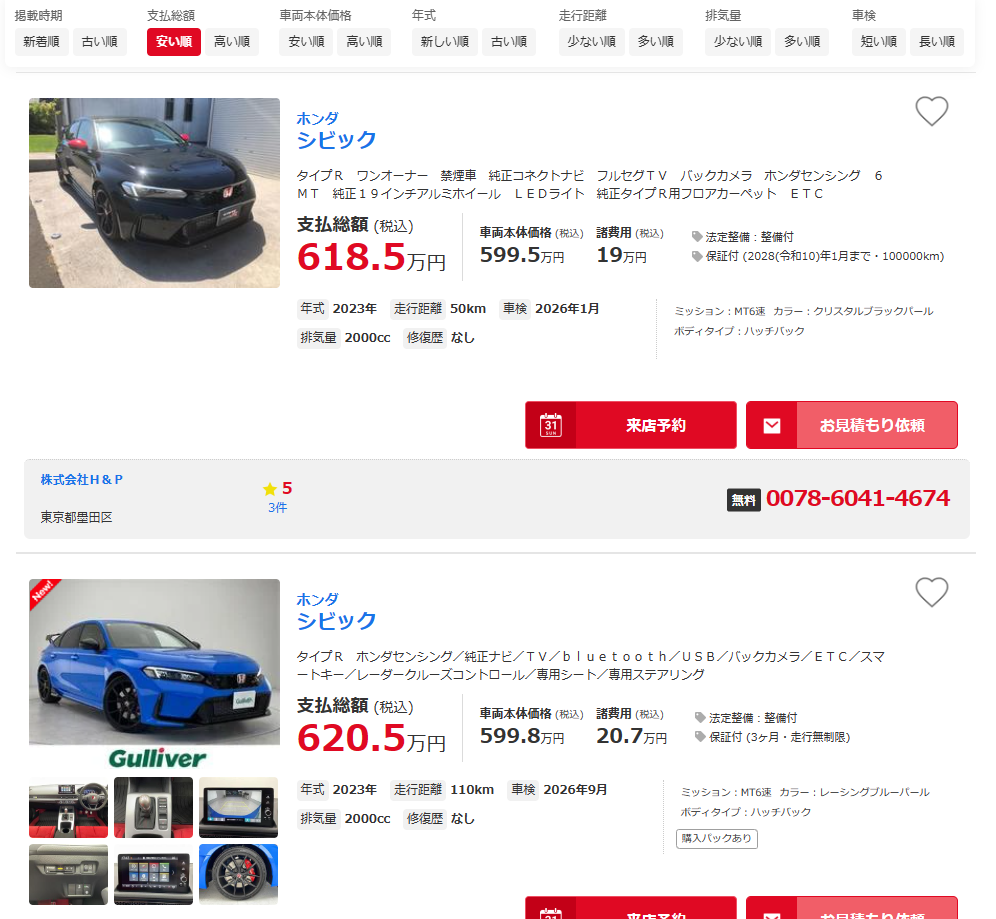996x919 pixels.
Task: Sort by 掲載時期 新着順
Action: point(41,42)
